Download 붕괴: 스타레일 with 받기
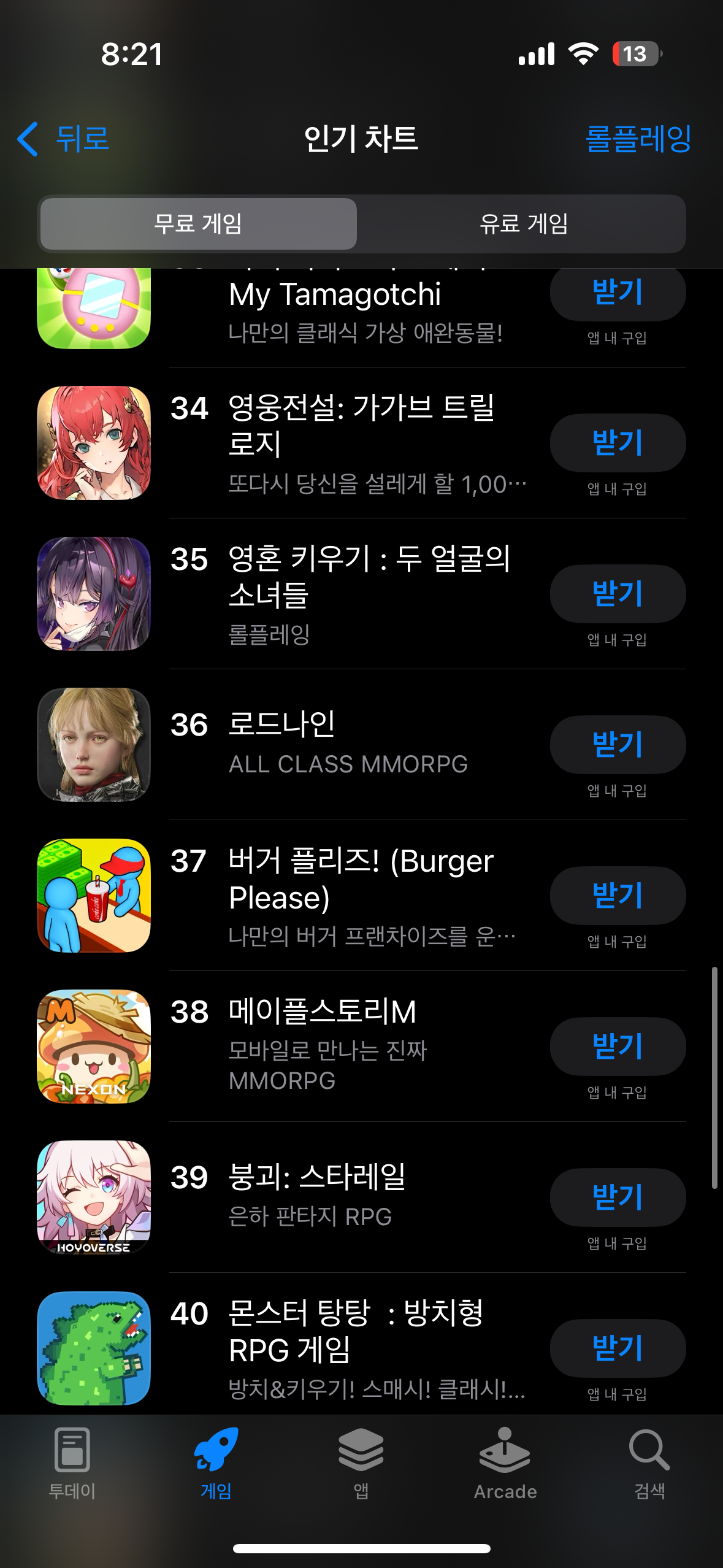This screenshot has width=723, height=1568. pyautogui.click(x=617, y=1197)
